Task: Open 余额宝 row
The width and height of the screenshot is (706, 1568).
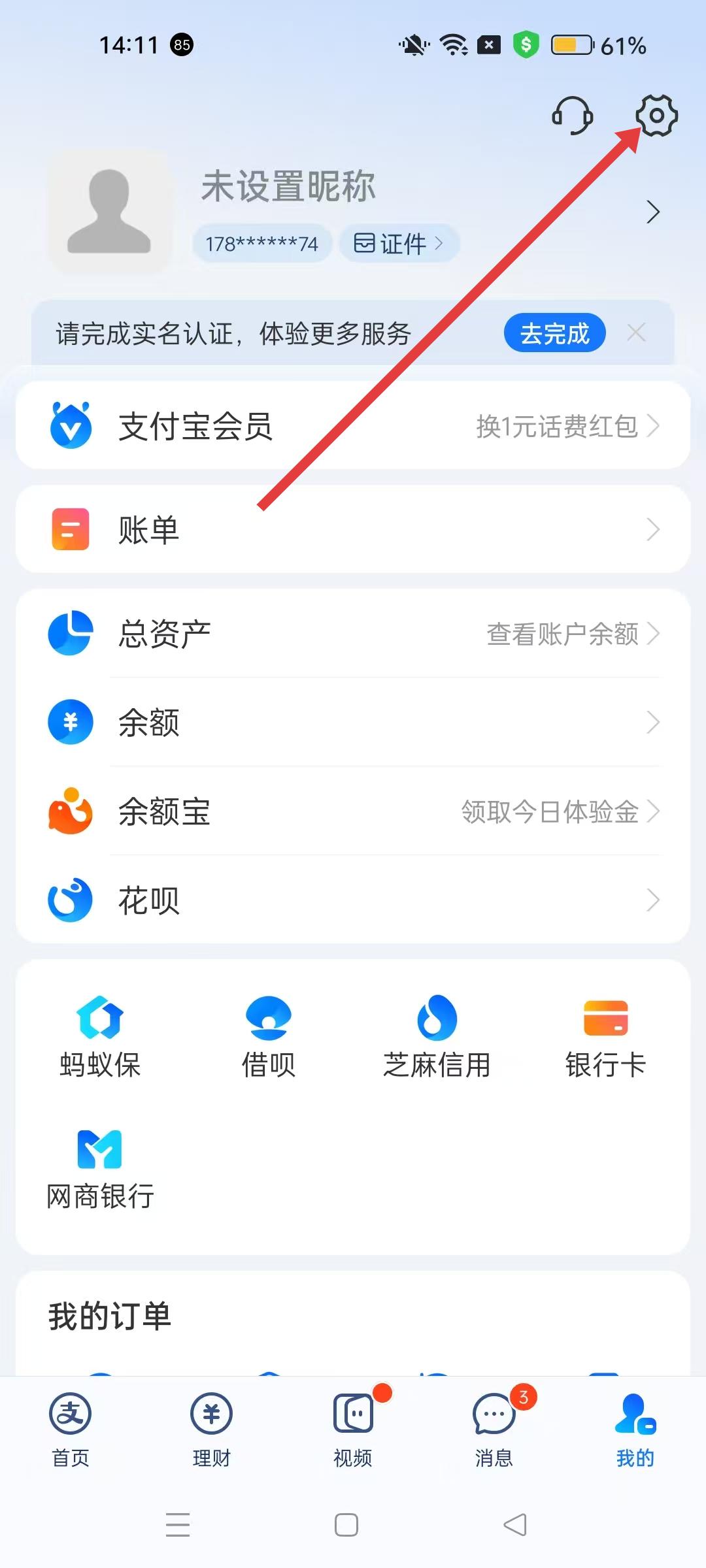Action: coord(353,811)
